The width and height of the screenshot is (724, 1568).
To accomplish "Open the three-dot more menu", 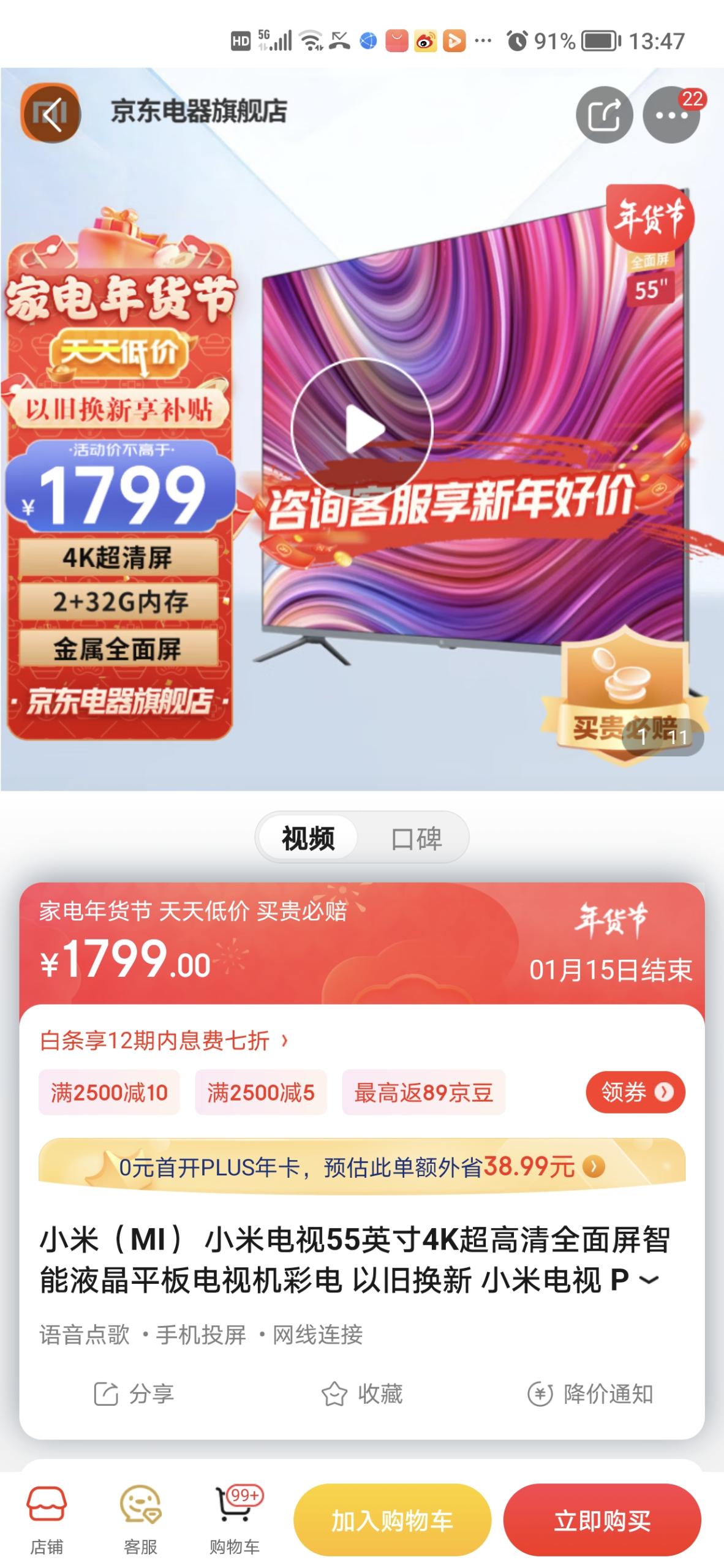I will click(x=671, y=115).
